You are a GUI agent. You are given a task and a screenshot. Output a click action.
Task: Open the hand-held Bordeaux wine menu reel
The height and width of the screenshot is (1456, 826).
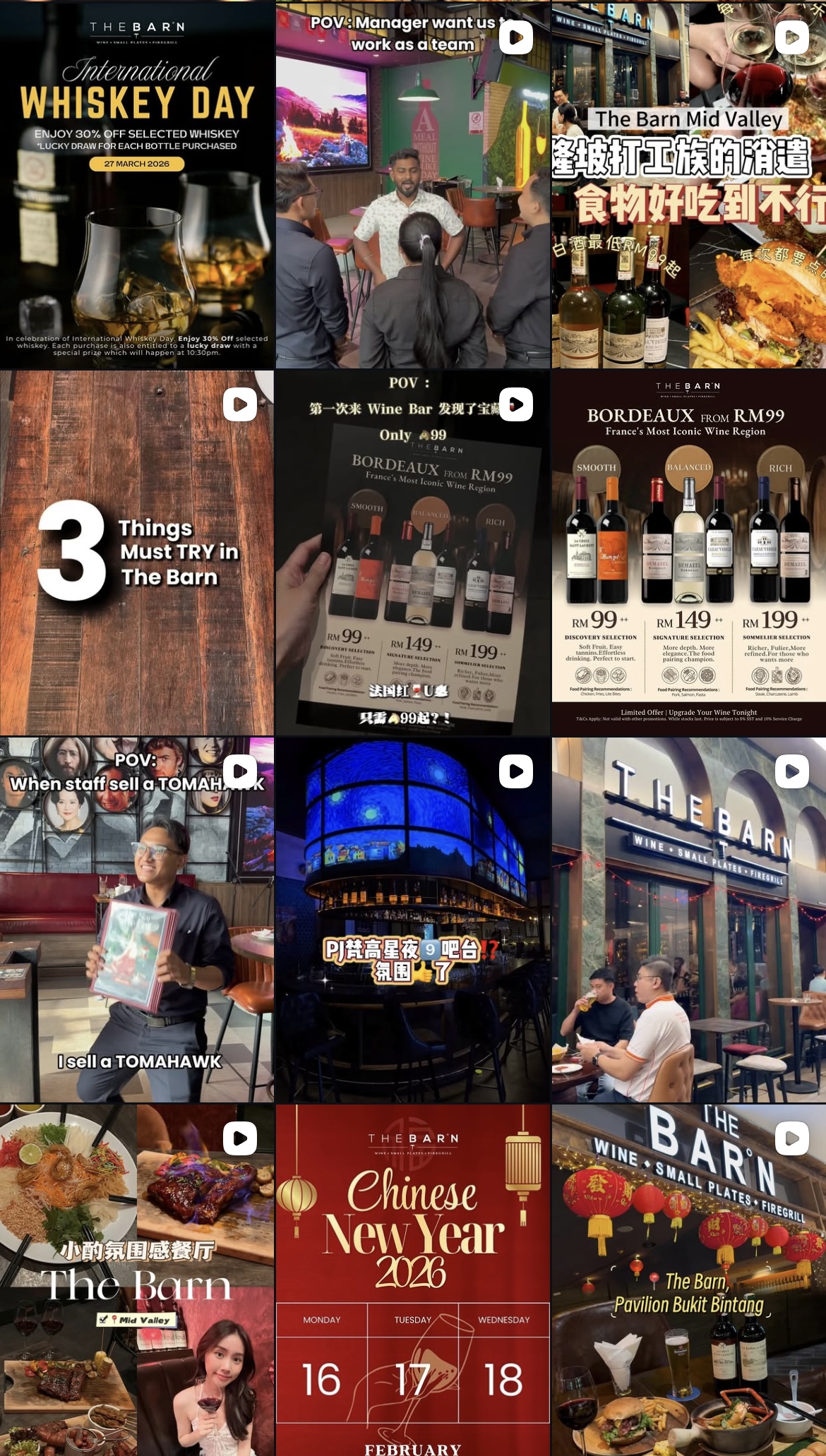click(x=412, y=553)
